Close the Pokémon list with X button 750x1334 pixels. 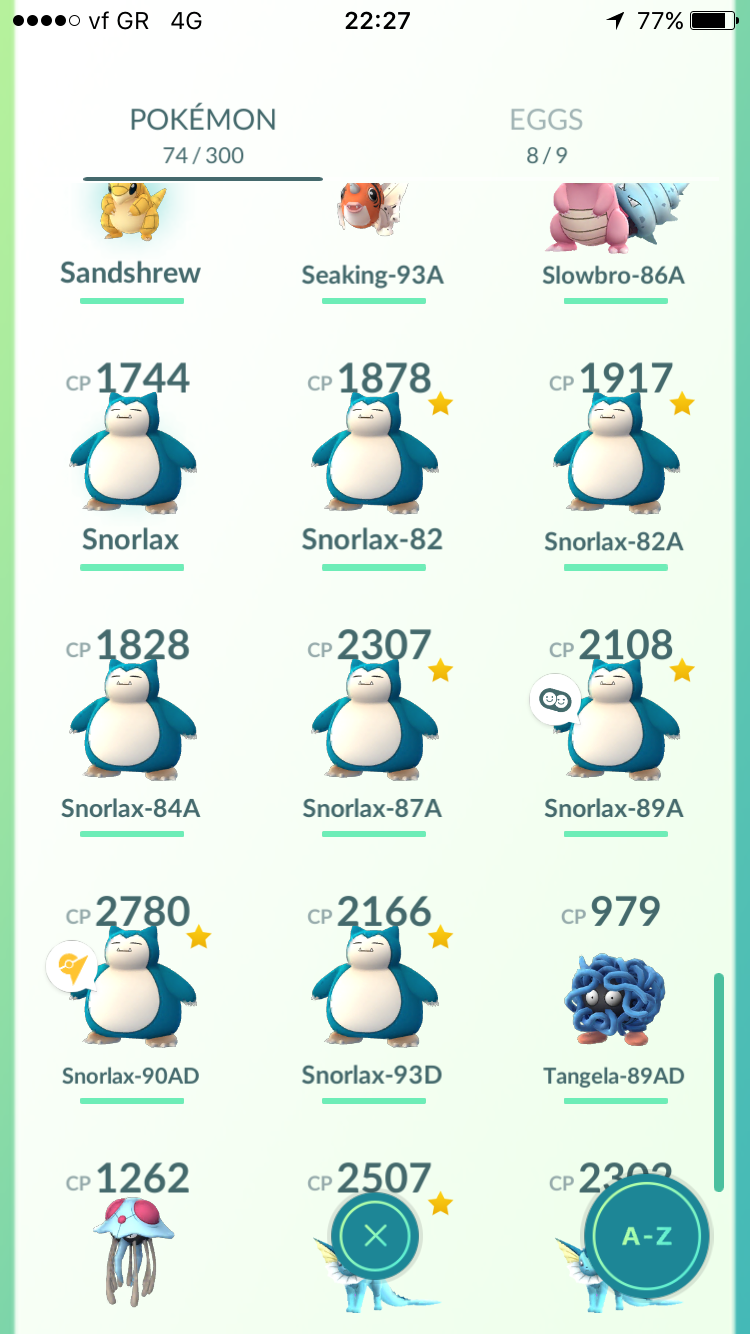click(x=375, y=1237)
